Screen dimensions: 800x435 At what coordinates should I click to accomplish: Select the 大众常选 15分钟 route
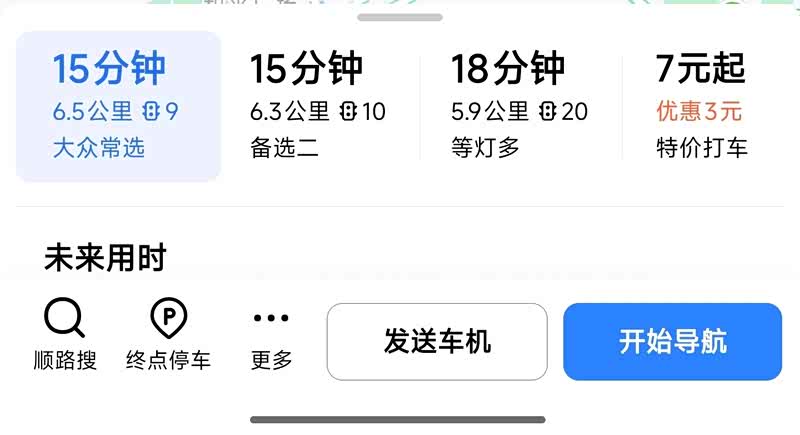[x=118, y=107]
